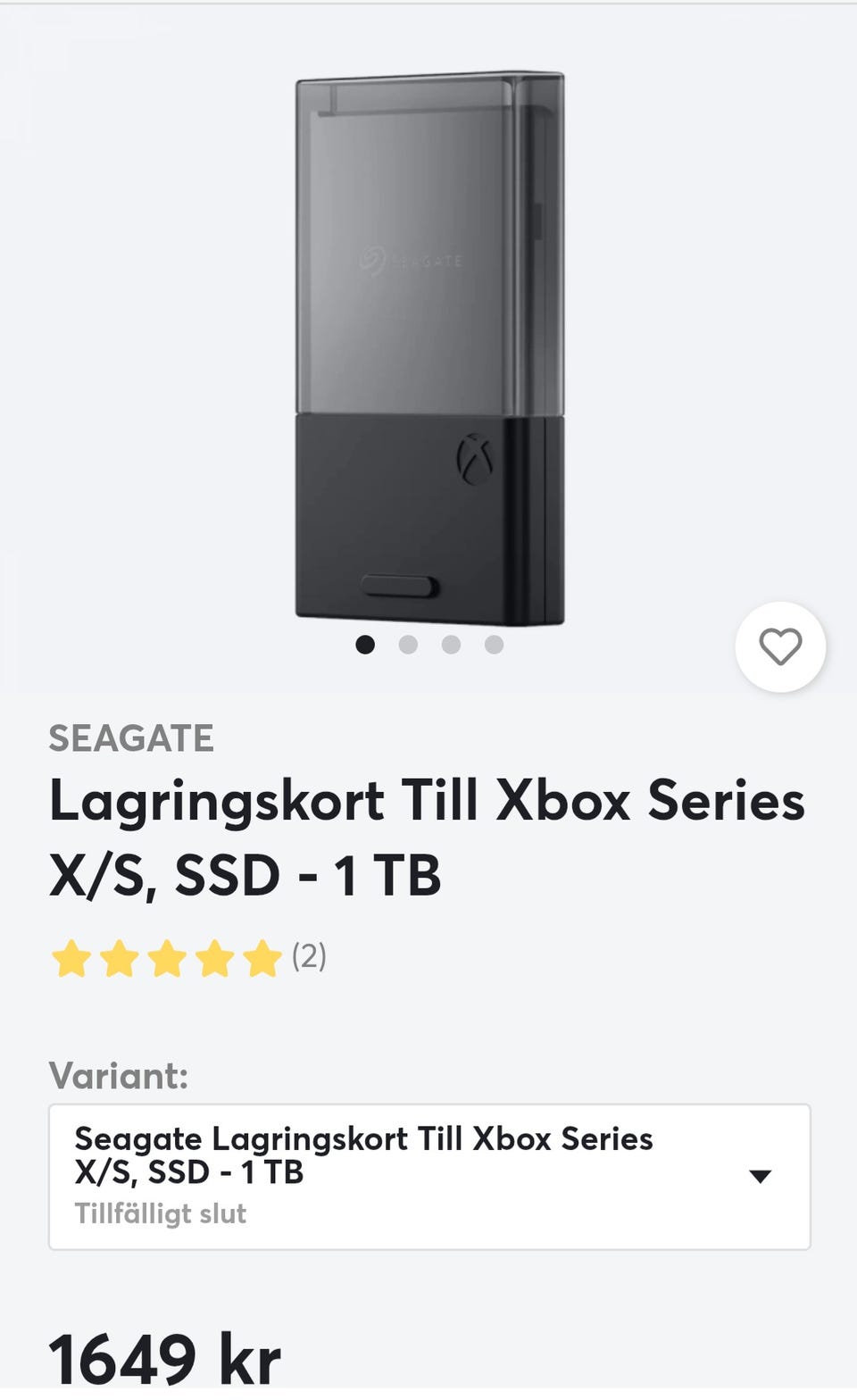Open the SEAGATE brand page
The width and height of the screenshot is (857, 1400).
click(131, 738)
